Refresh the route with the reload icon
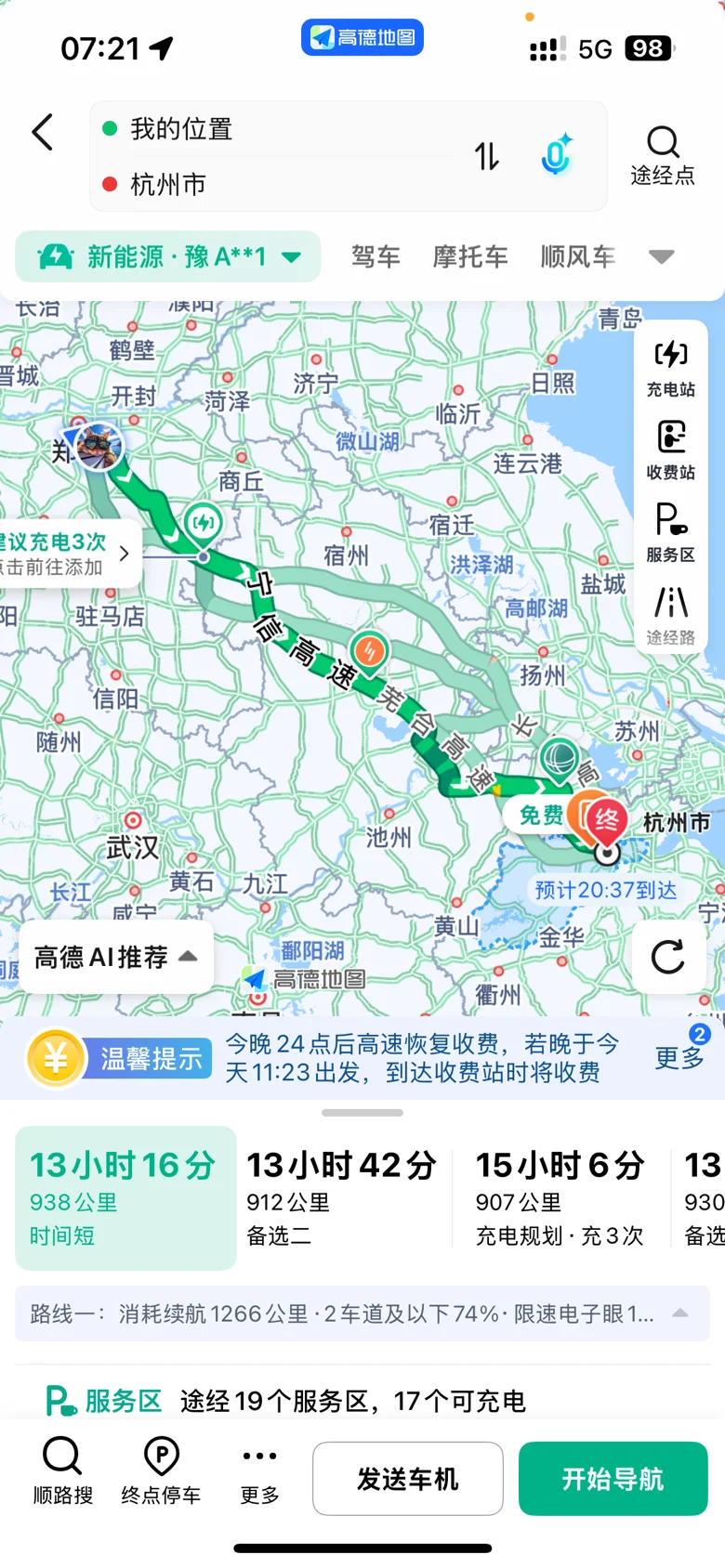Viewport: 725px width, 1568px height. click(668, 957)
